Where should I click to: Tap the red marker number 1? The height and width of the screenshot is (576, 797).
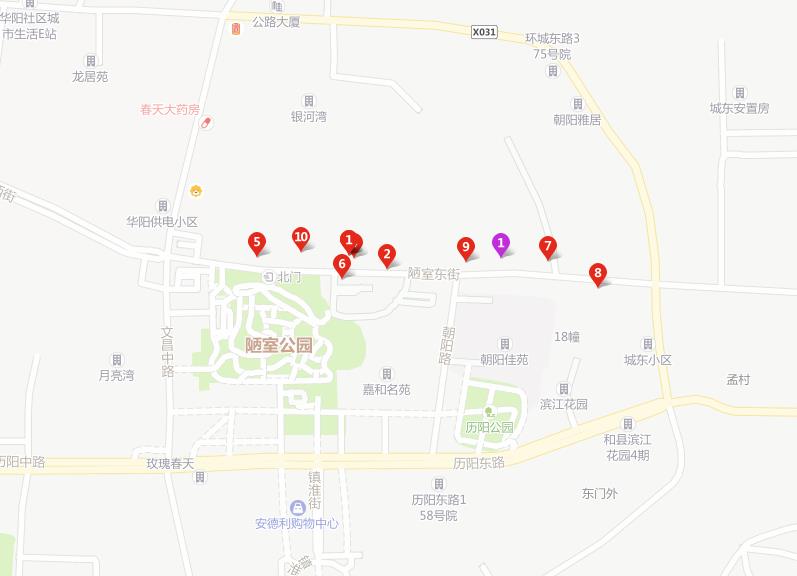[348, 240]
